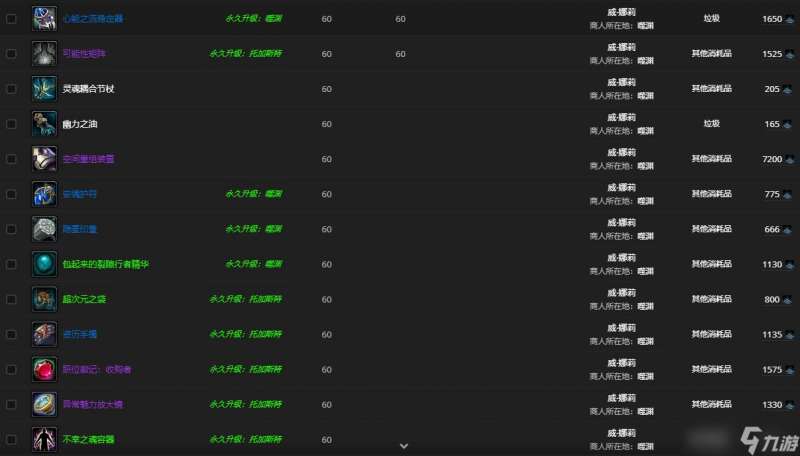Open the 魔力之油 item page
This screenshot has width=800, height=456.
click(x=80, y=124)
